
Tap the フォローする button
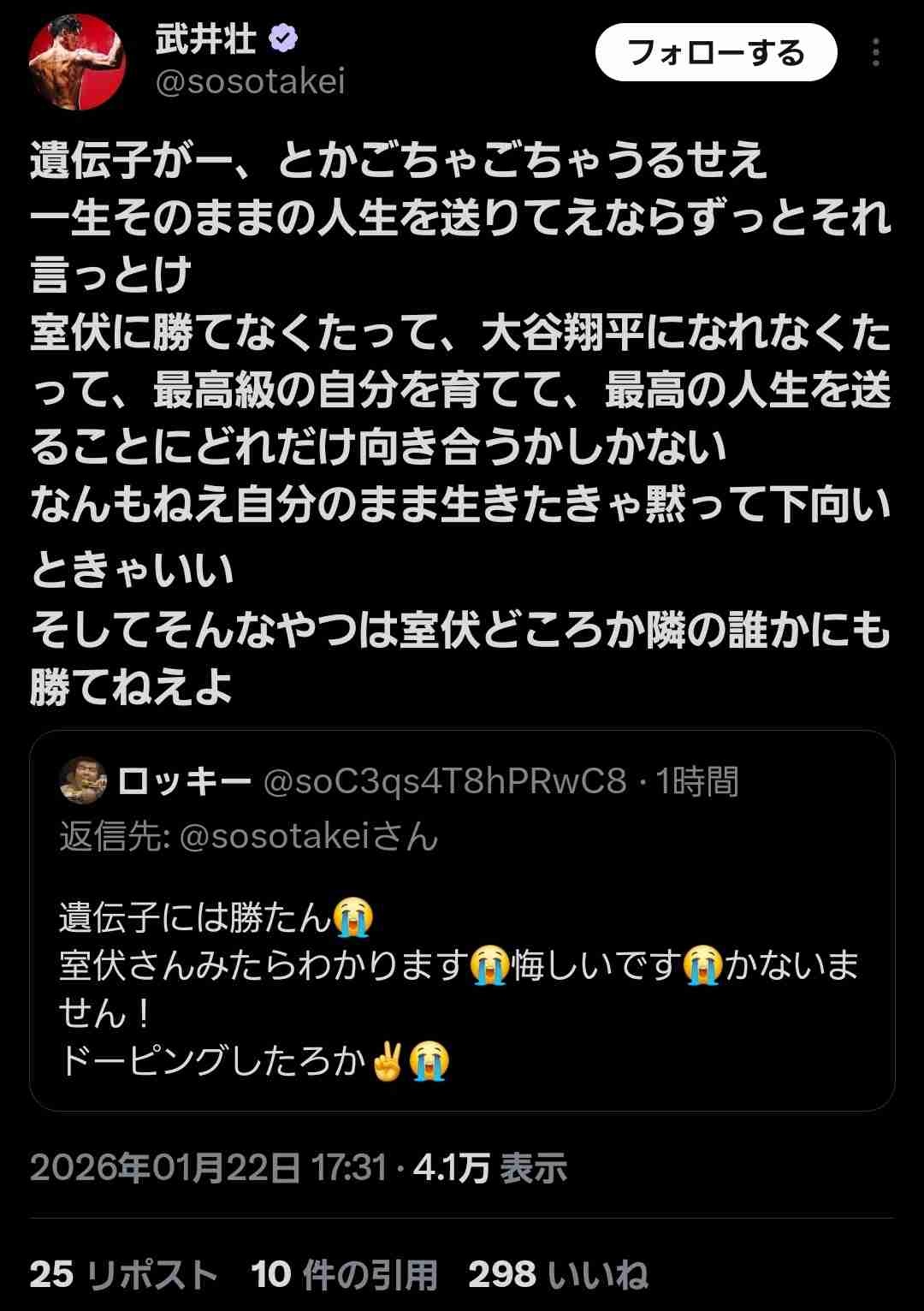click(x=715, y=53)
